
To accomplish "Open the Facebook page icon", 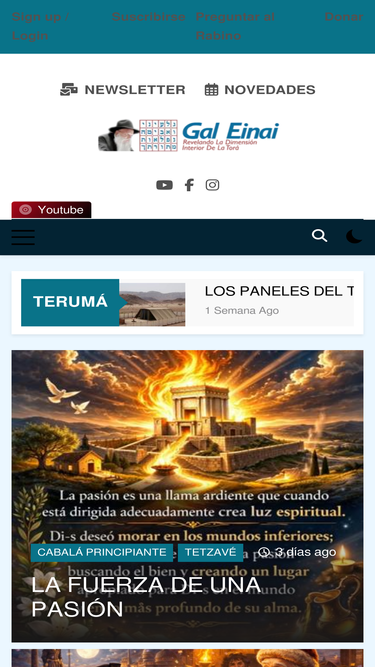I will [x=189, y=185].
